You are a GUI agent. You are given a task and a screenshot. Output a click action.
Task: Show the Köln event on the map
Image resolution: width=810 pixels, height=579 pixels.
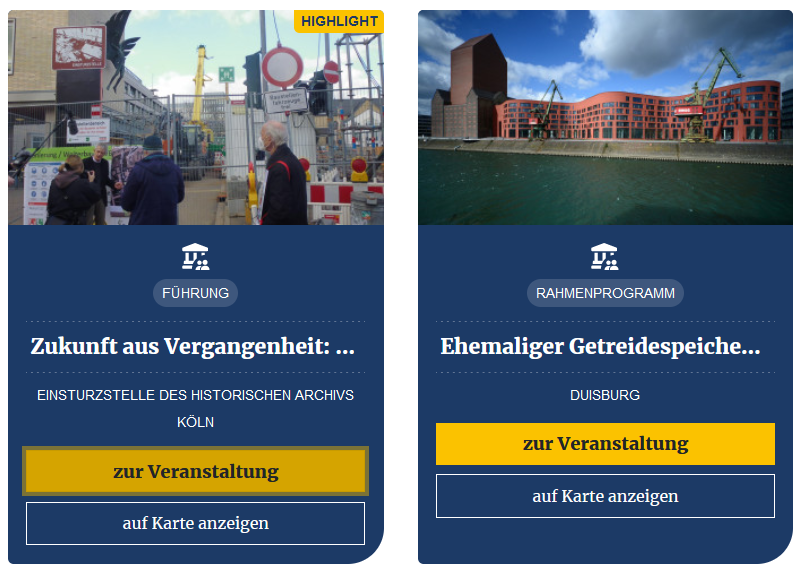click(x=196, y=523)
